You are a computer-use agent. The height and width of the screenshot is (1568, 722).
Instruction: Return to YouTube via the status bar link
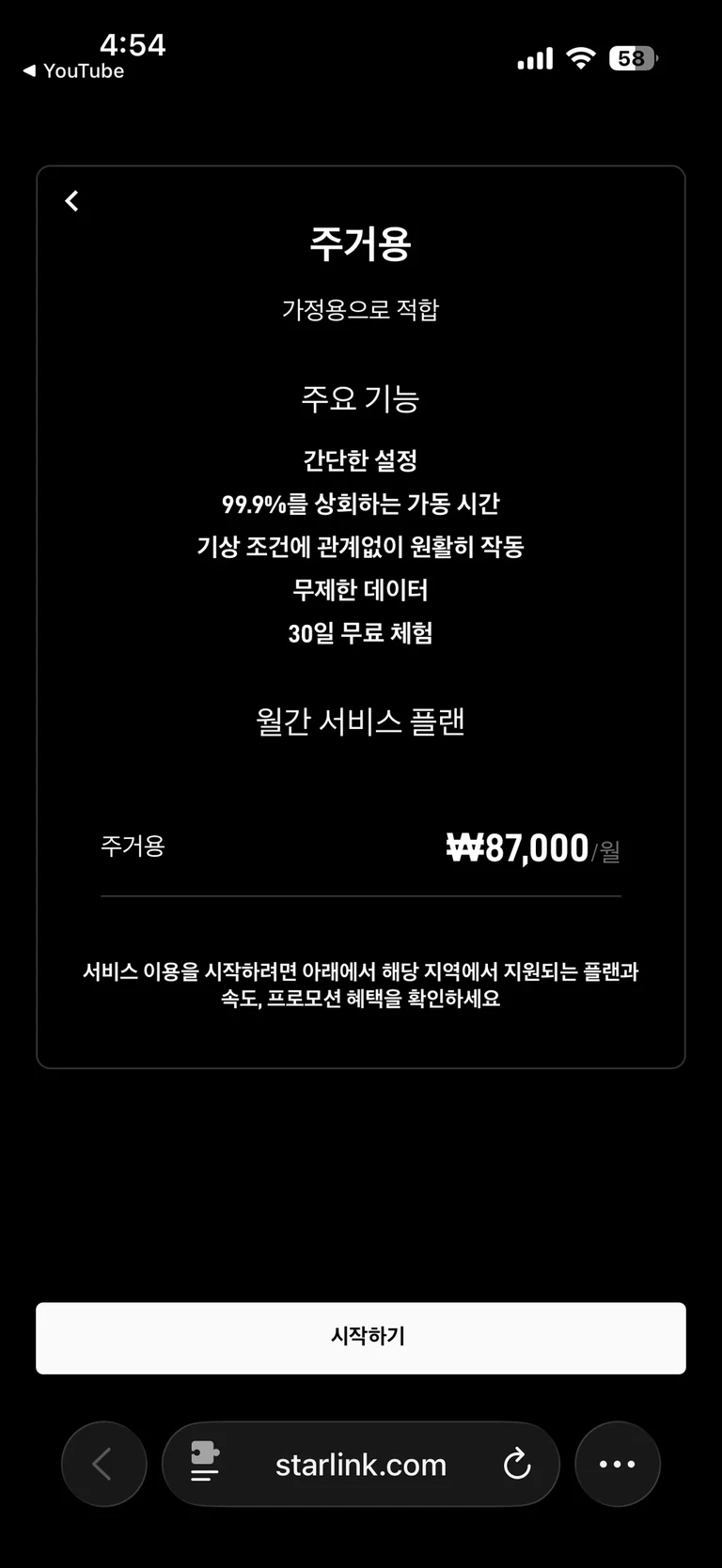point(73,71)
